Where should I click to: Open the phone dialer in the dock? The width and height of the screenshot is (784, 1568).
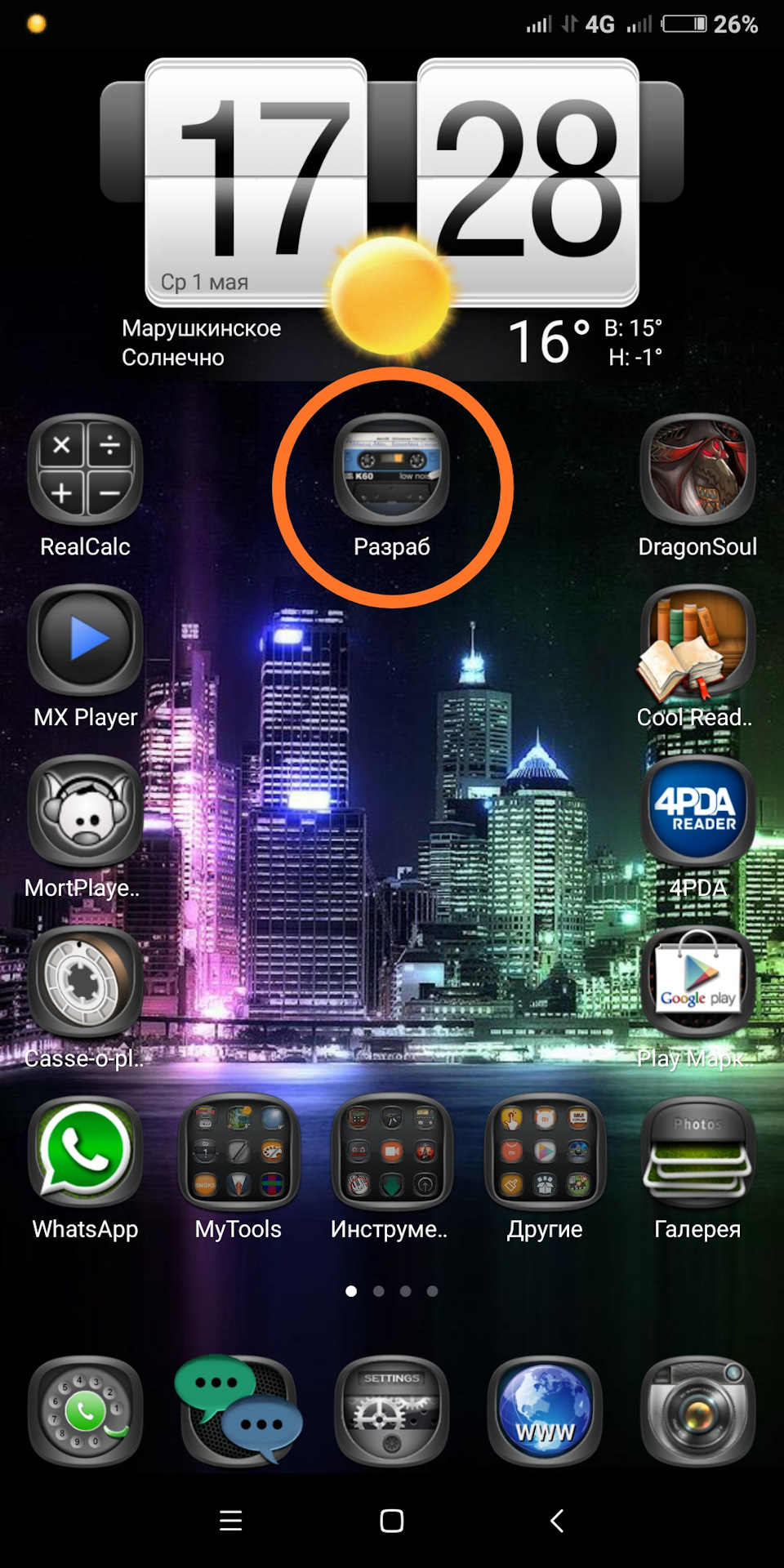[x=85, y=1410]
